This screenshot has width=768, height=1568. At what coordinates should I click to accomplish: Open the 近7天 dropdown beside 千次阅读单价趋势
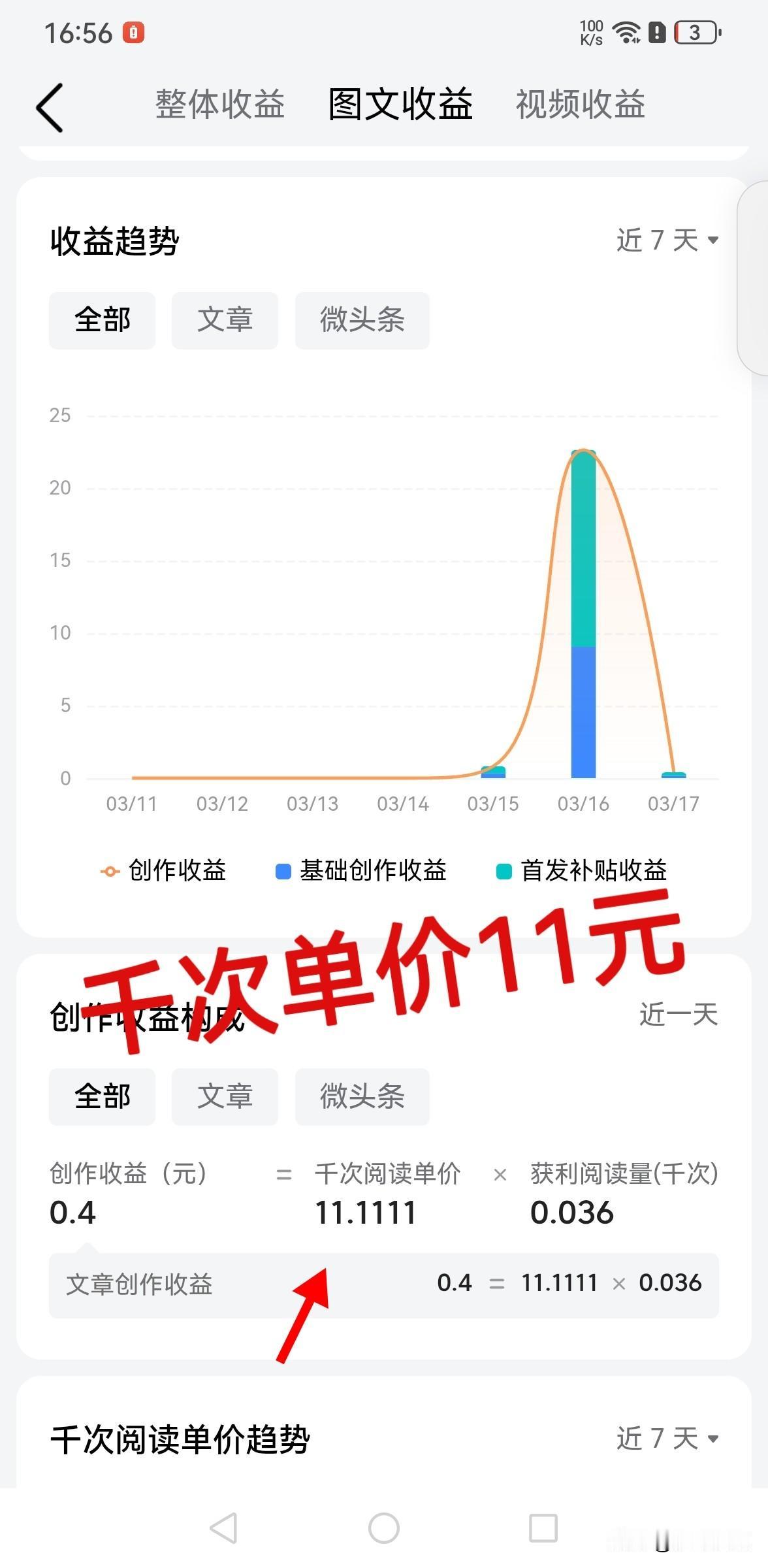click(665, 1440)
